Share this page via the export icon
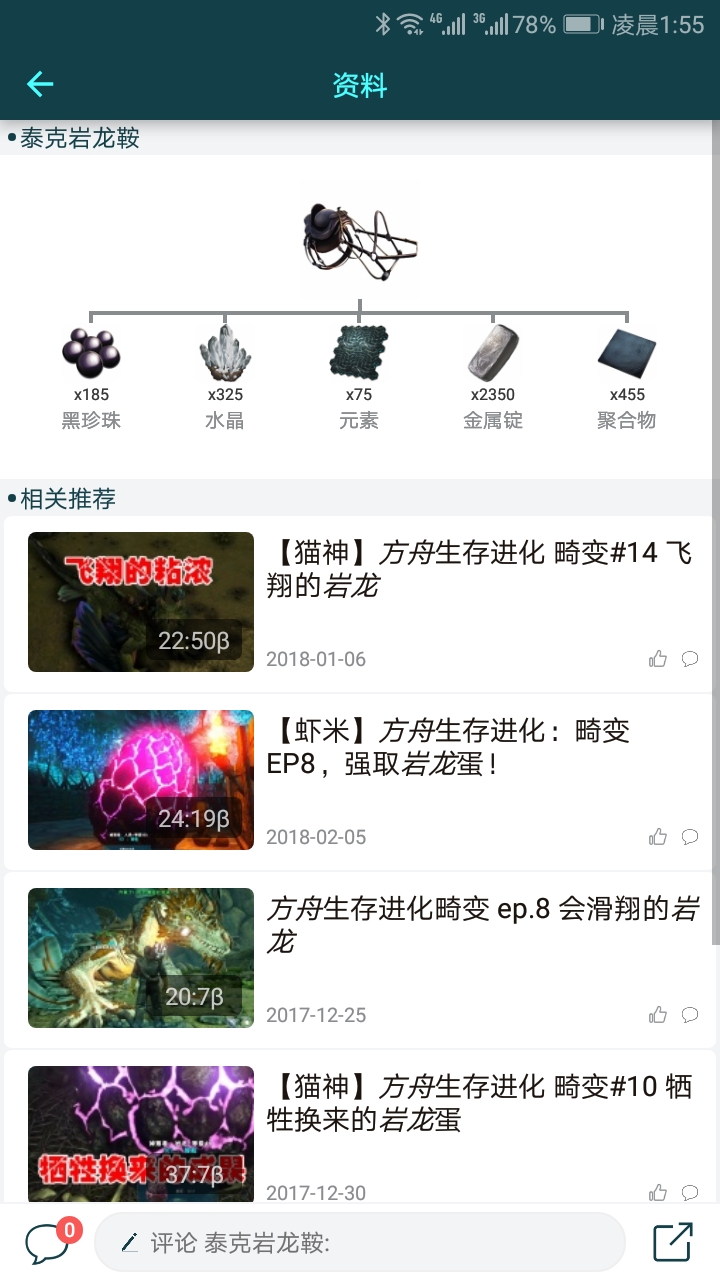The image size is (720, 1280). pyautogui.click(x=673, y=1242)
